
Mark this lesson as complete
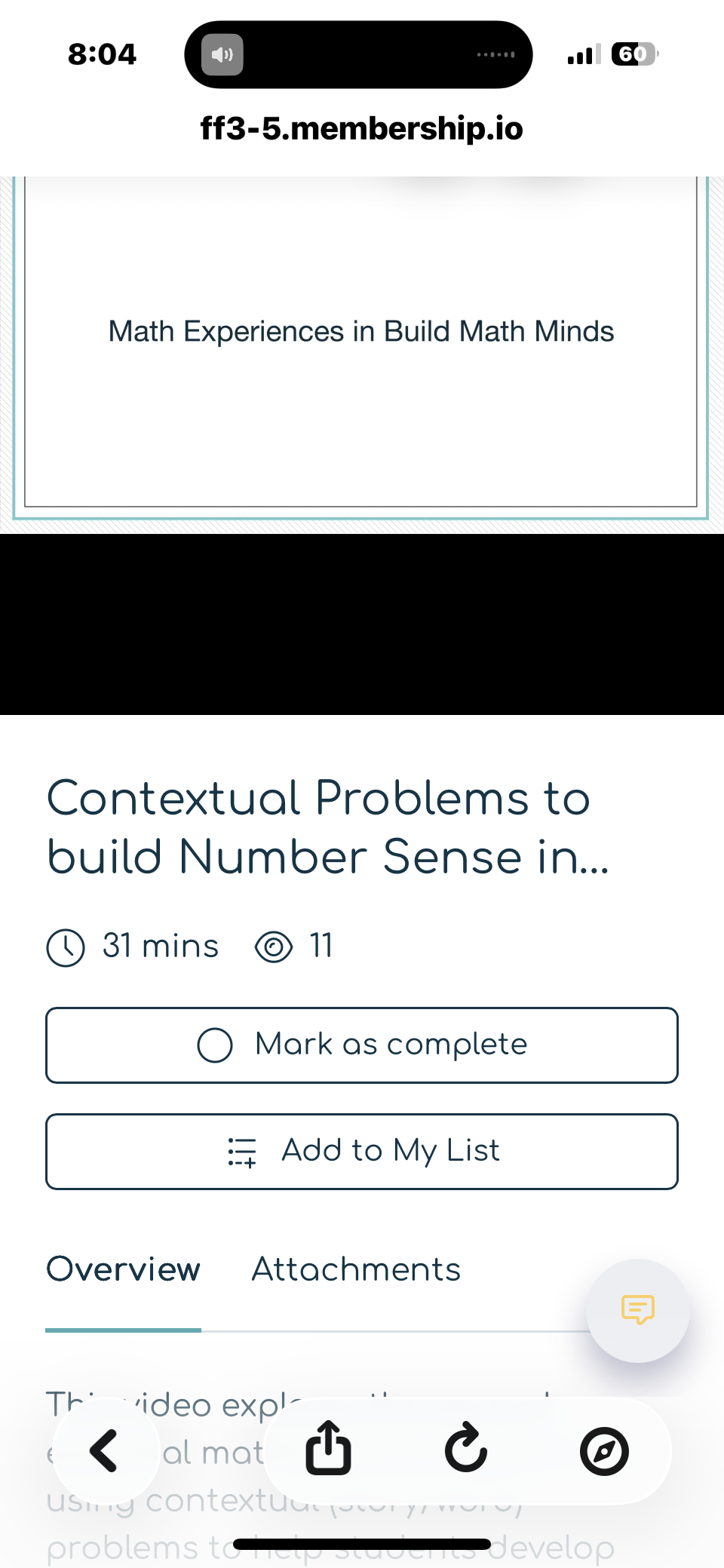click(x=362, y=1045)
